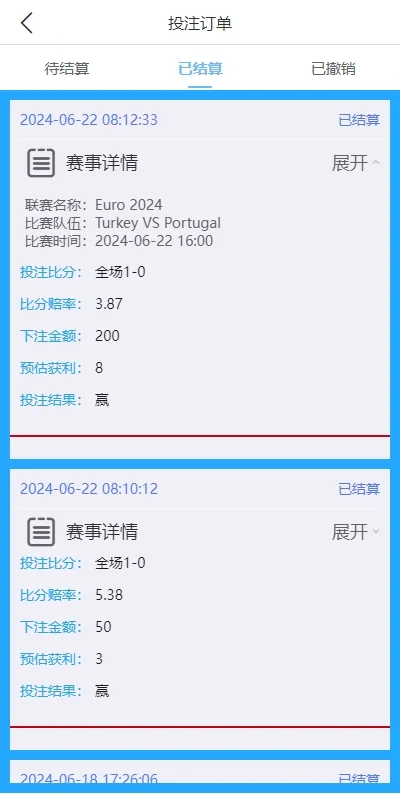Open the 已撤销 tab
Image resolution: width=400 pixels, height=799 pixels.
(333, 68)
